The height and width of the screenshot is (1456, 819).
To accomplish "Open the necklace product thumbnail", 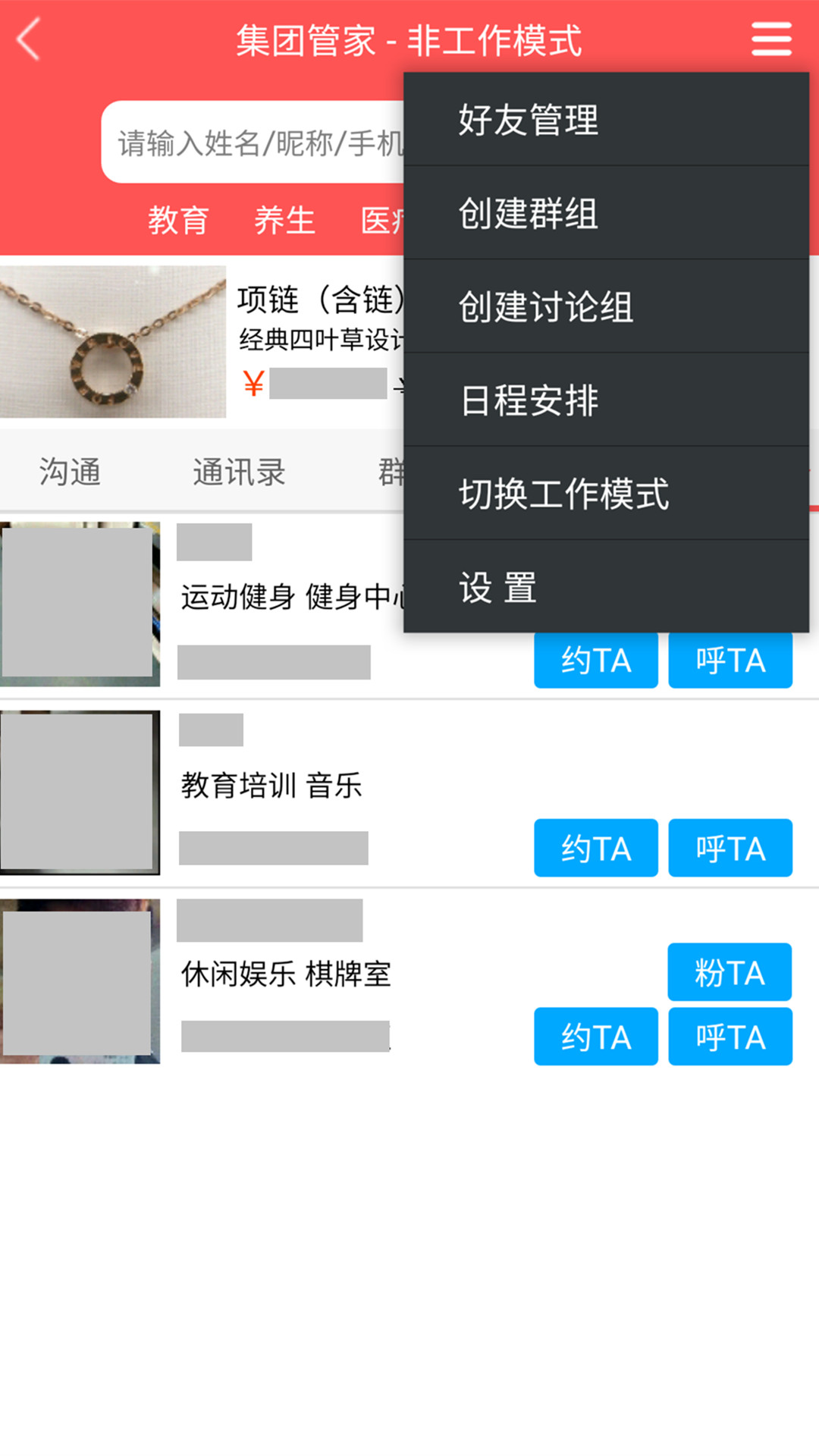I will 113,341.
